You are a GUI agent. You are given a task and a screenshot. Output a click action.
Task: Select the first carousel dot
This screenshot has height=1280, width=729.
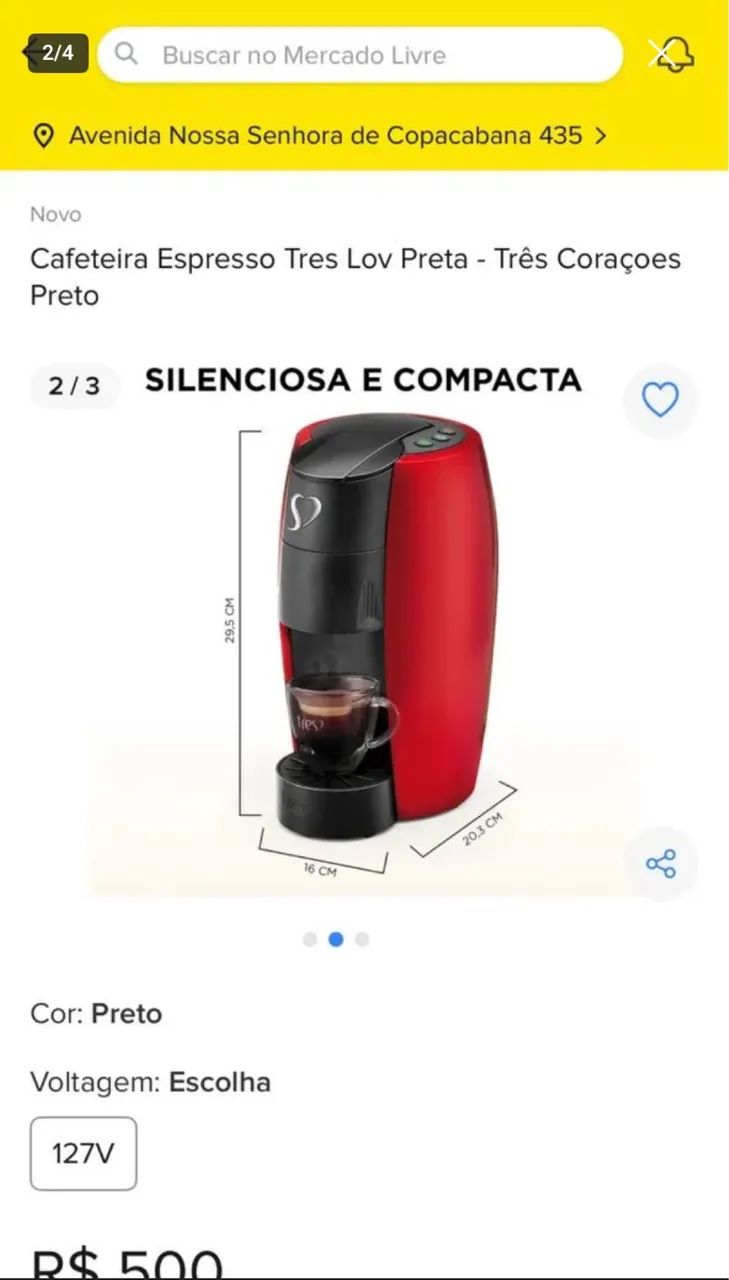coord(309,940)
